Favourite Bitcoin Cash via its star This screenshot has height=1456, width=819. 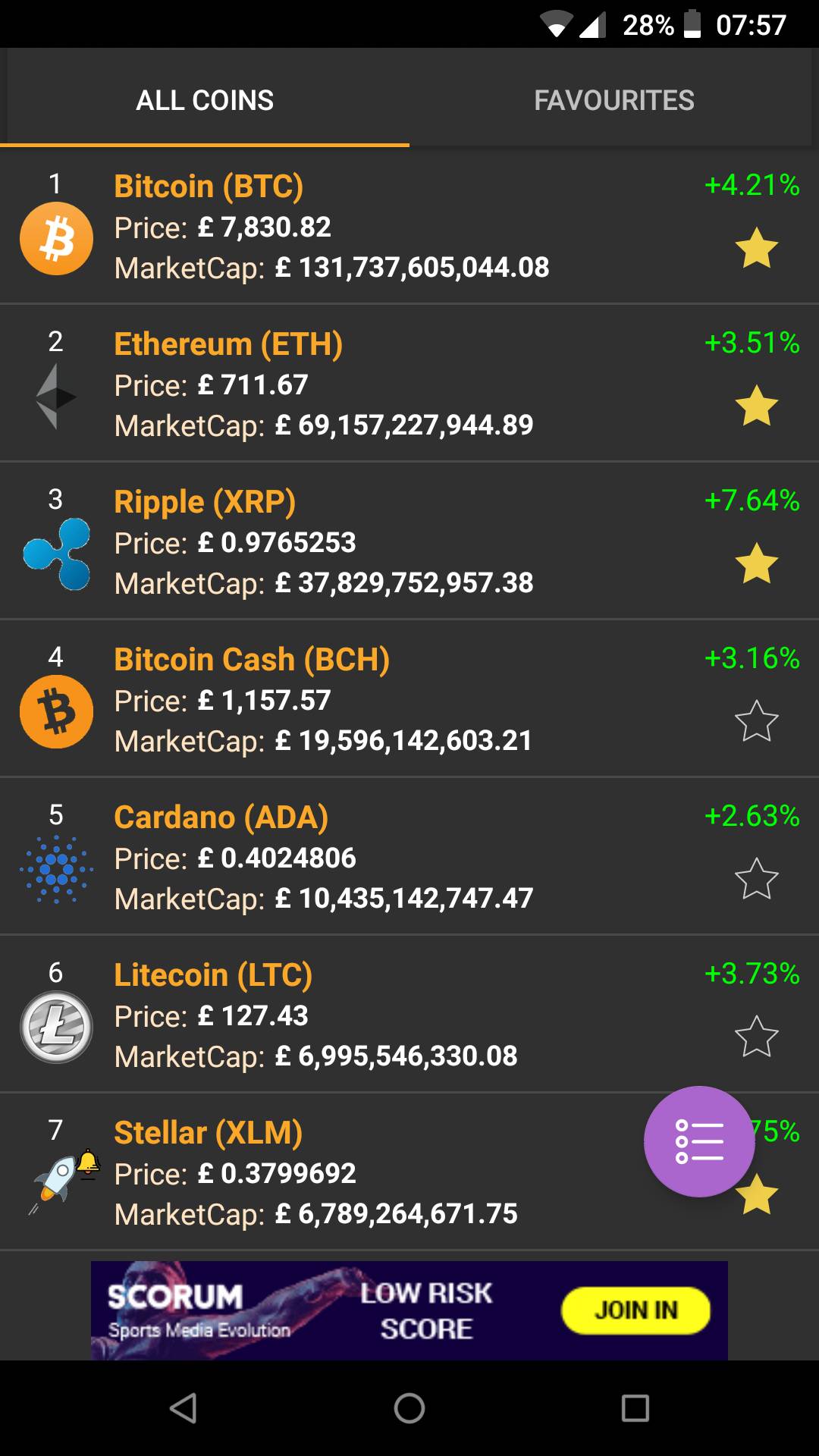[758, 720]
